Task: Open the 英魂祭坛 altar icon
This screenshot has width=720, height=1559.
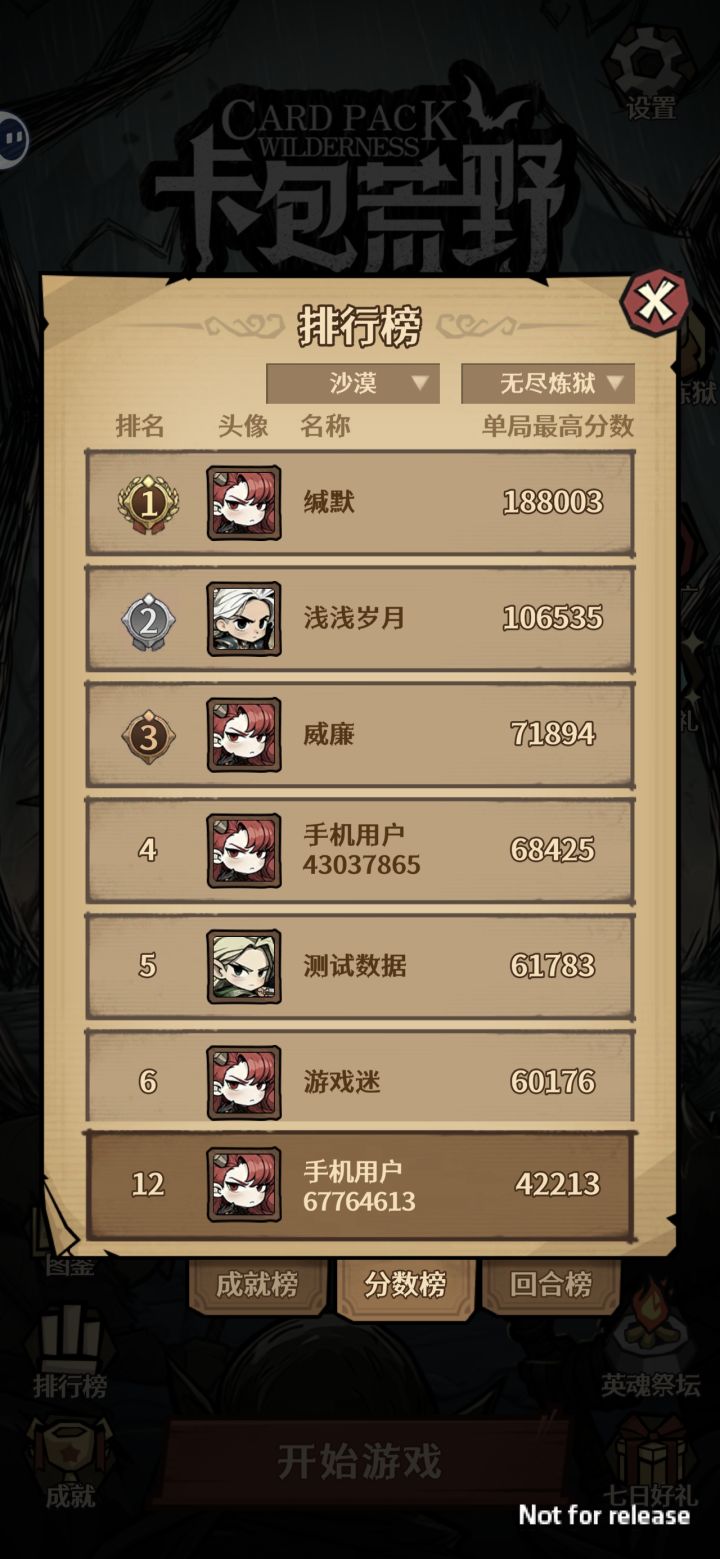Action: (648, 1330)
